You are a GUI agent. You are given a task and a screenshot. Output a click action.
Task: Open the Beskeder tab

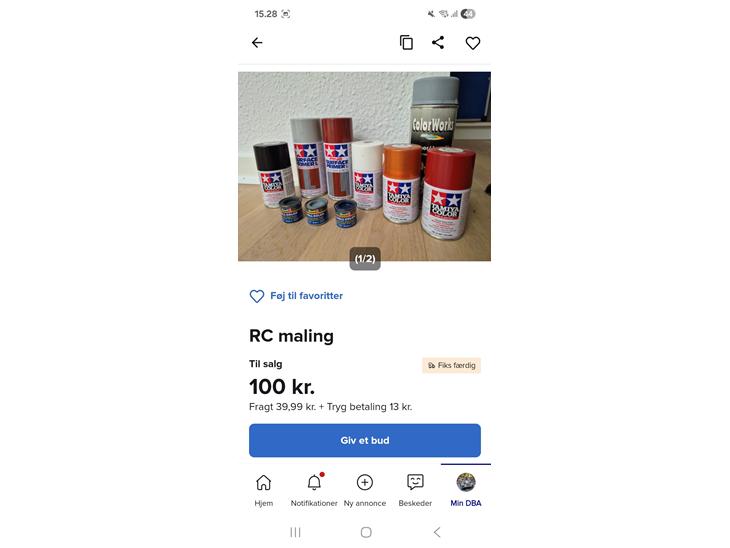tap(415, 490)
